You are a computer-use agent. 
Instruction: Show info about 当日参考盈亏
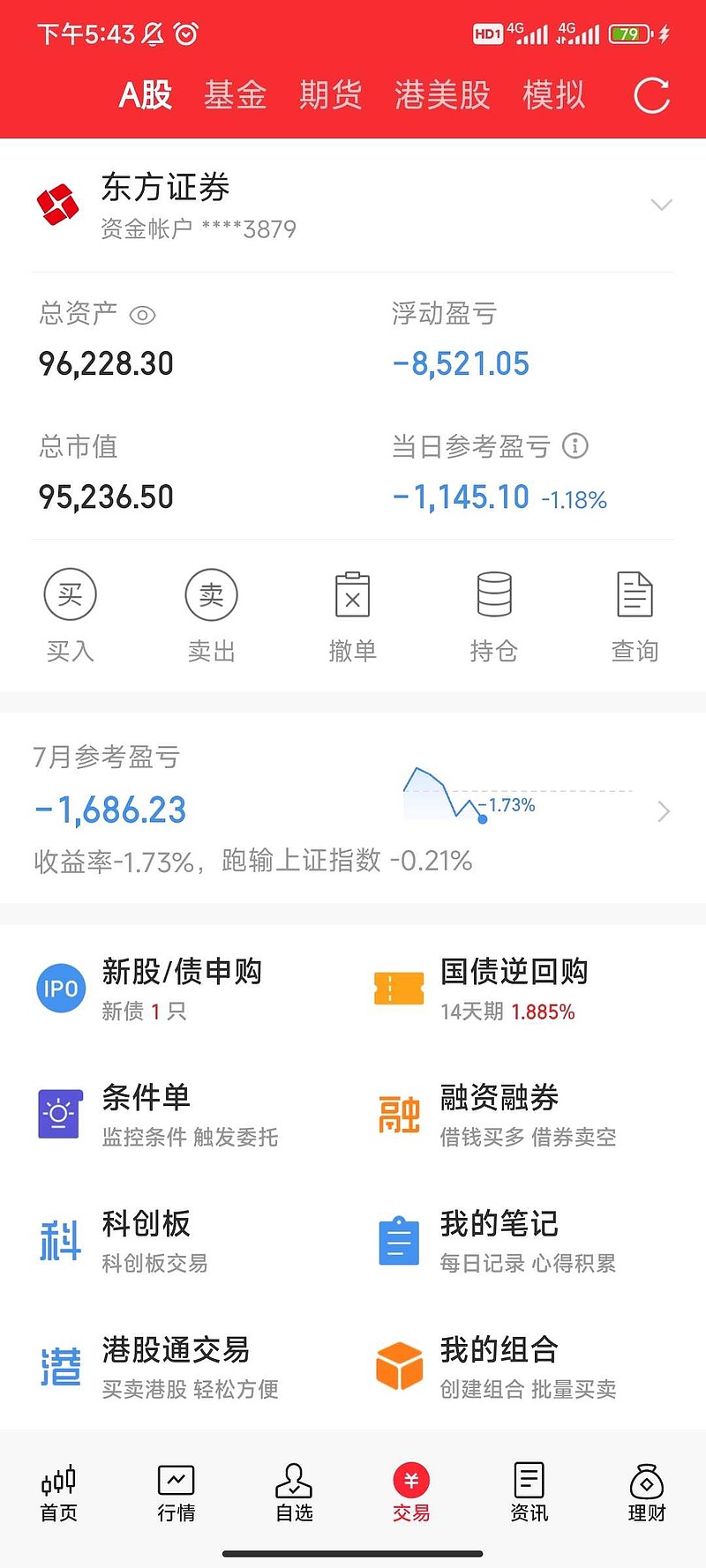[575, 446]
